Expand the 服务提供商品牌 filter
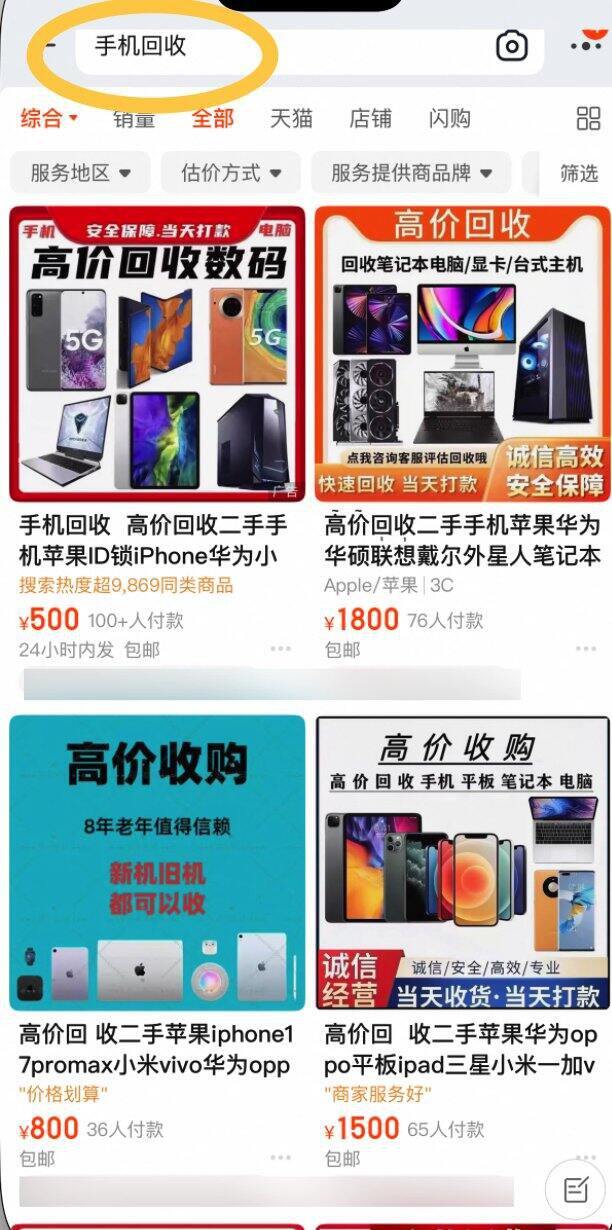612x1230 pixels. pyautogui.click(x=411, y=173)
